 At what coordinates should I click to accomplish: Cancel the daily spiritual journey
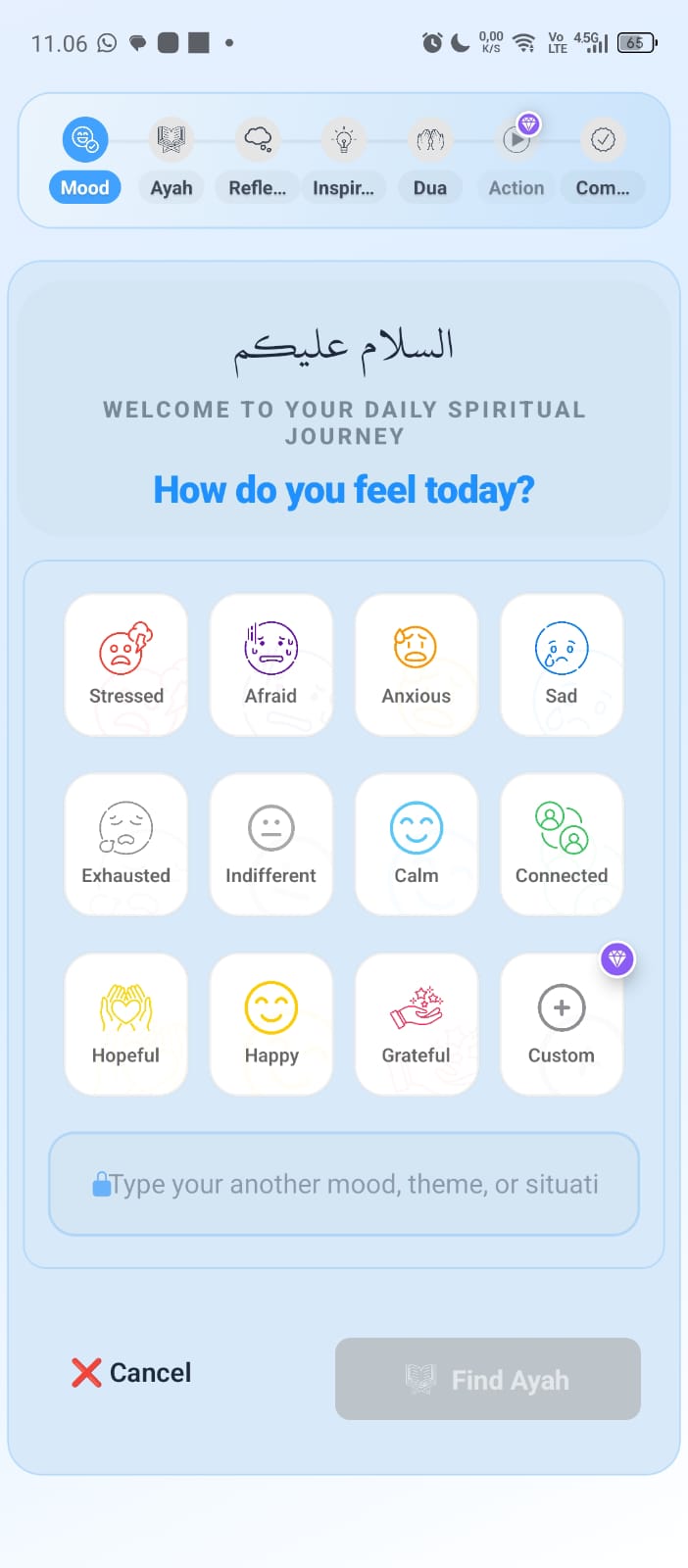(x=131, y=1373)
